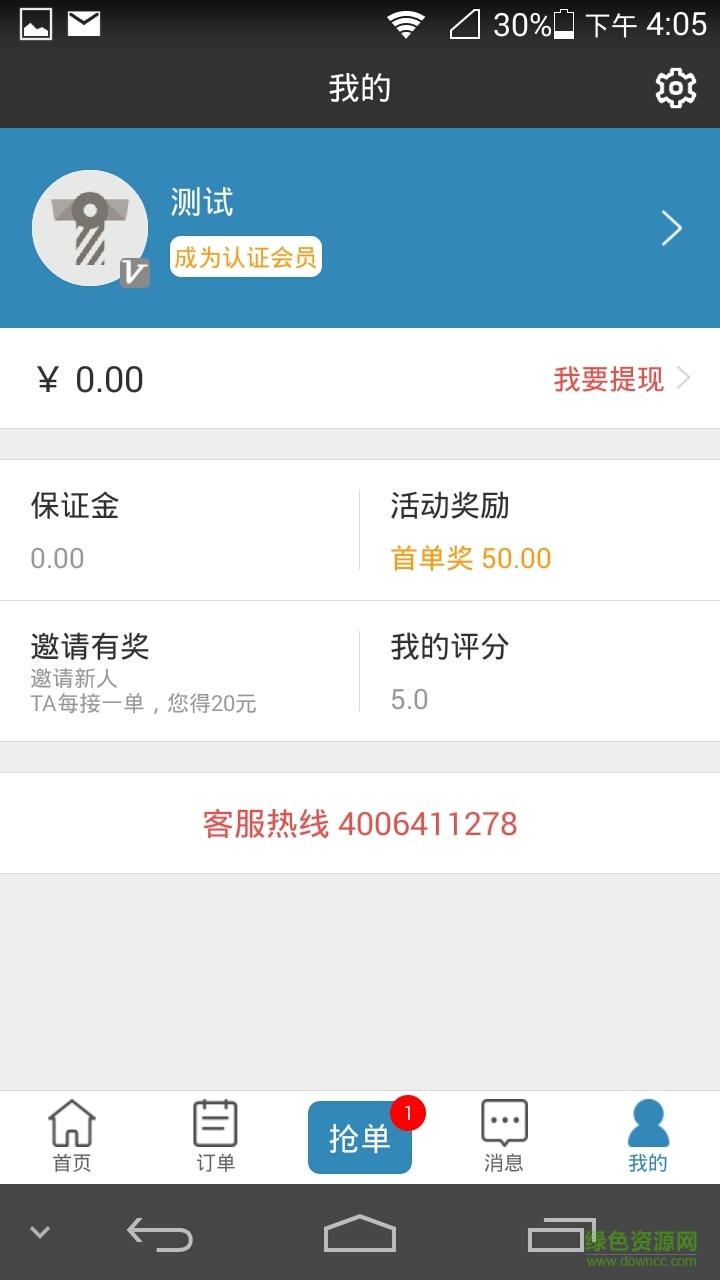The image size is (720, 1280).
Task: Tap the user avatar image
Action: pyautogui.click(x=90, y=227)
